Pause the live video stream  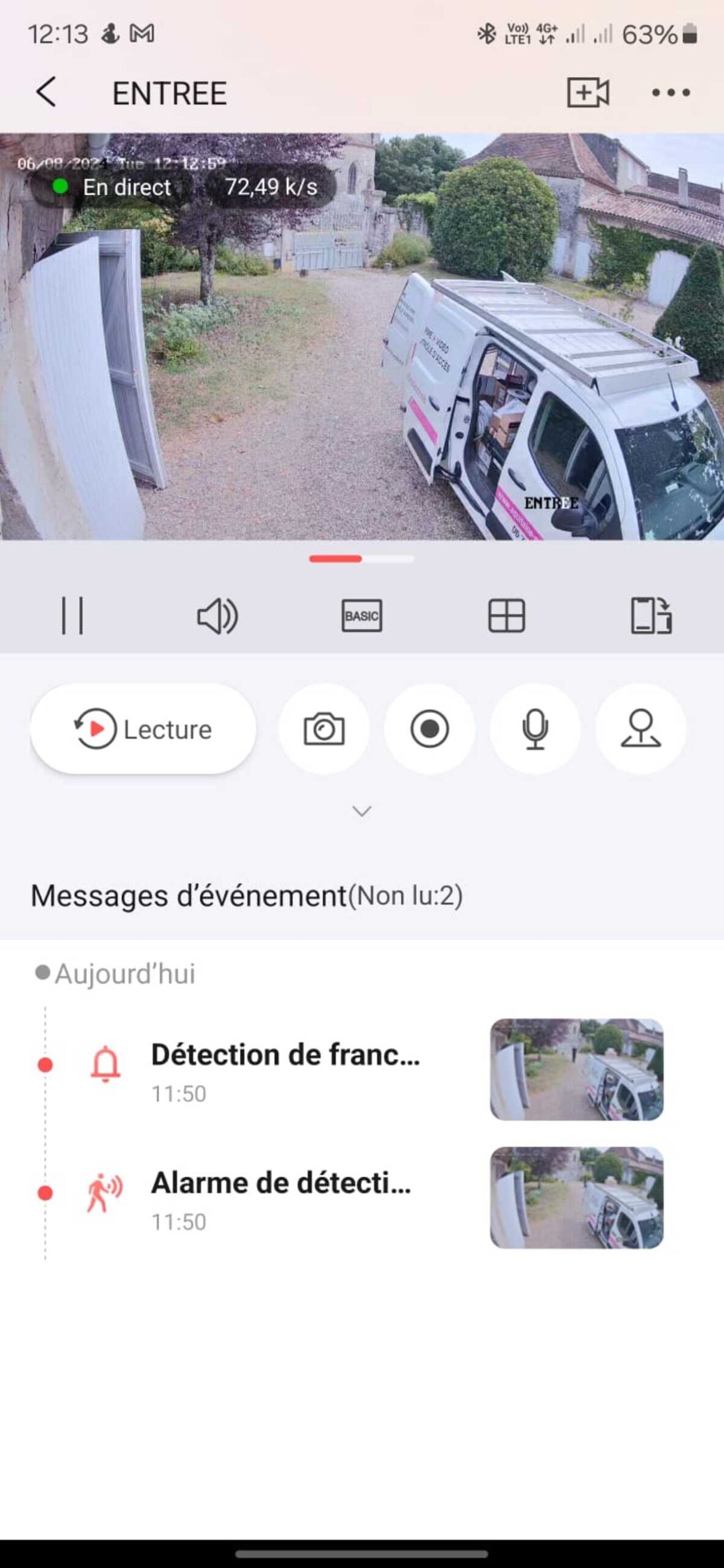[72, 616]
